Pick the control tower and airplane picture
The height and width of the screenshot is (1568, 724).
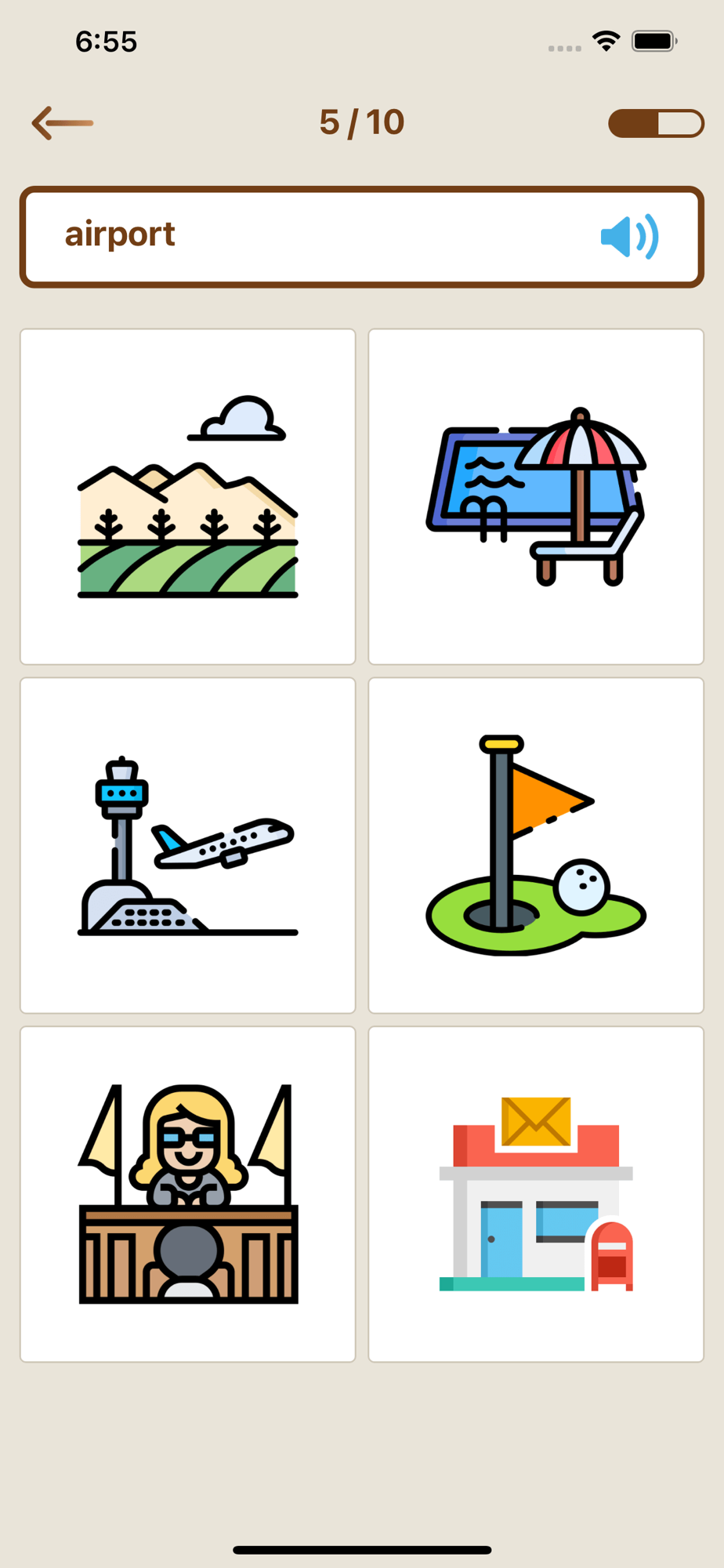(x=188, y=845)
